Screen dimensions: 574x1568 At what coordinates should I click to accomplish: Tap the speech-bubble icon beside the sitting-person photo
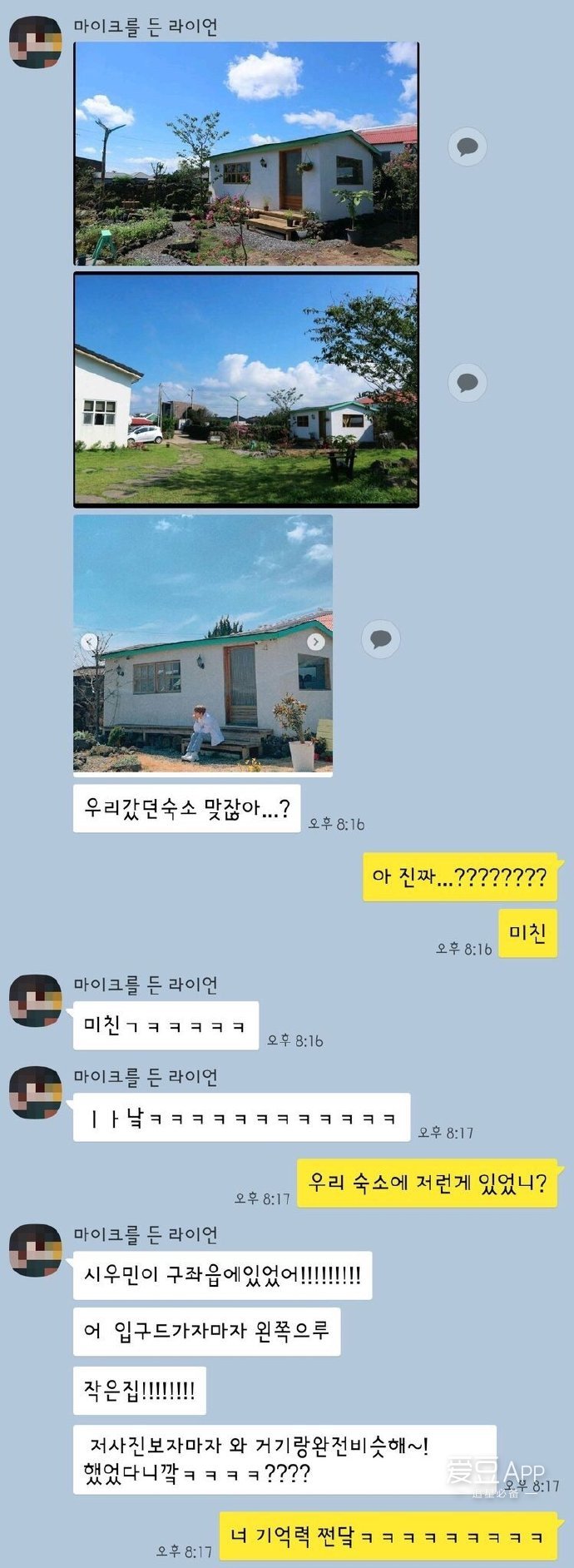381,639
